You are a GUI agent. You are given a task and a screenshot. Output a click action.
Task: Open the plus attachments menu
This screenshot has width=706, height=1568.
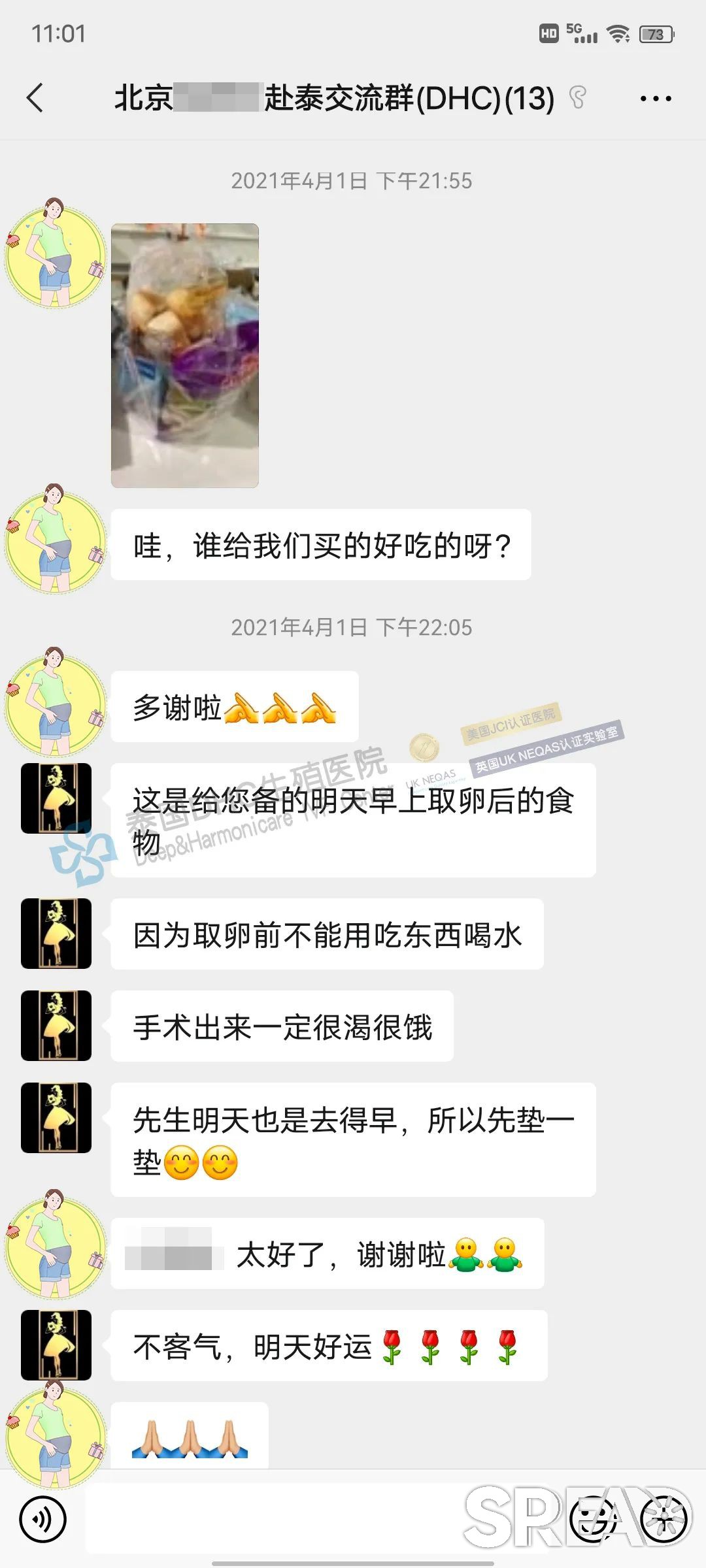665,1520
